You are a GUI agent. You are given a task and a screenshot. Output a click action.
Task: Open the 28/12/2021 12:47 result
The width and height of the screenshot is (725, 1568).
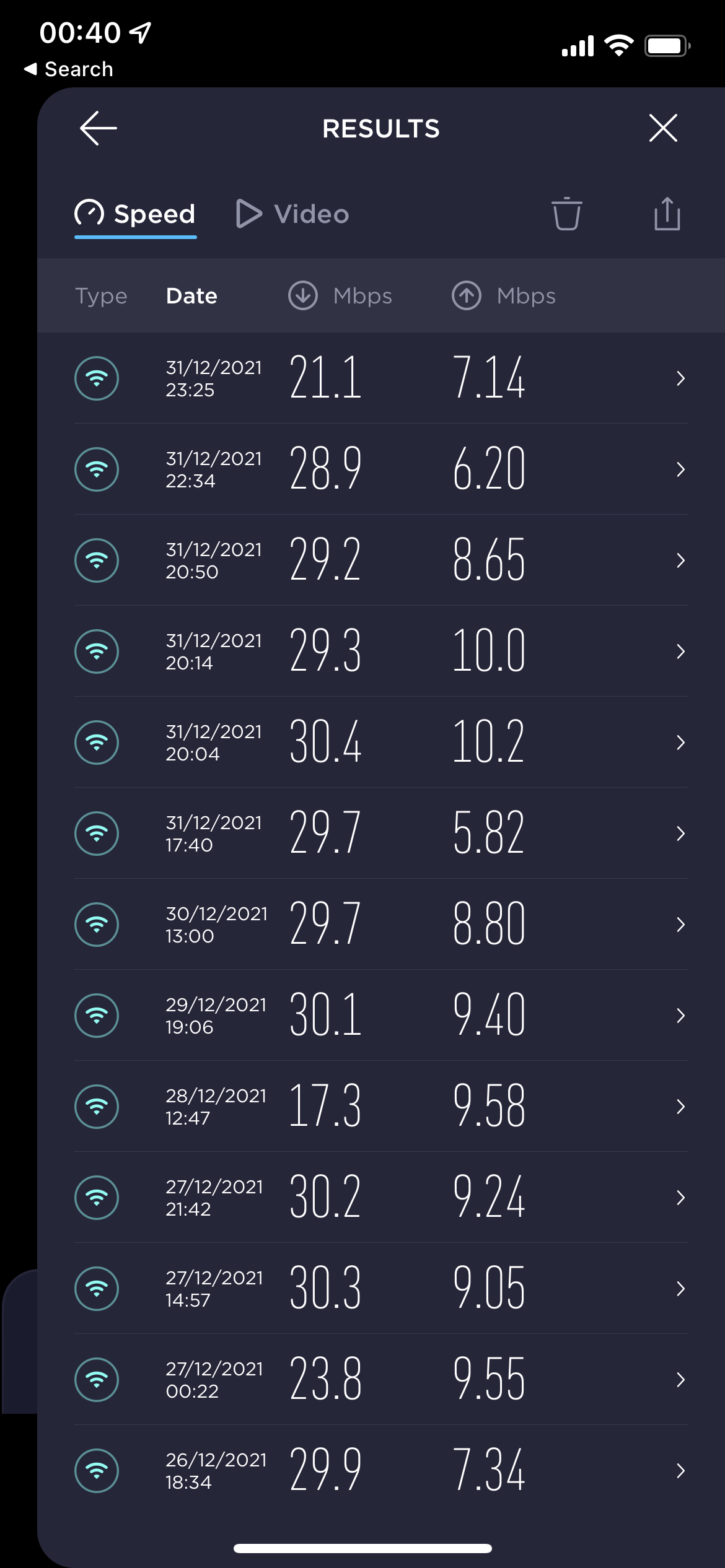[380, 1107]
